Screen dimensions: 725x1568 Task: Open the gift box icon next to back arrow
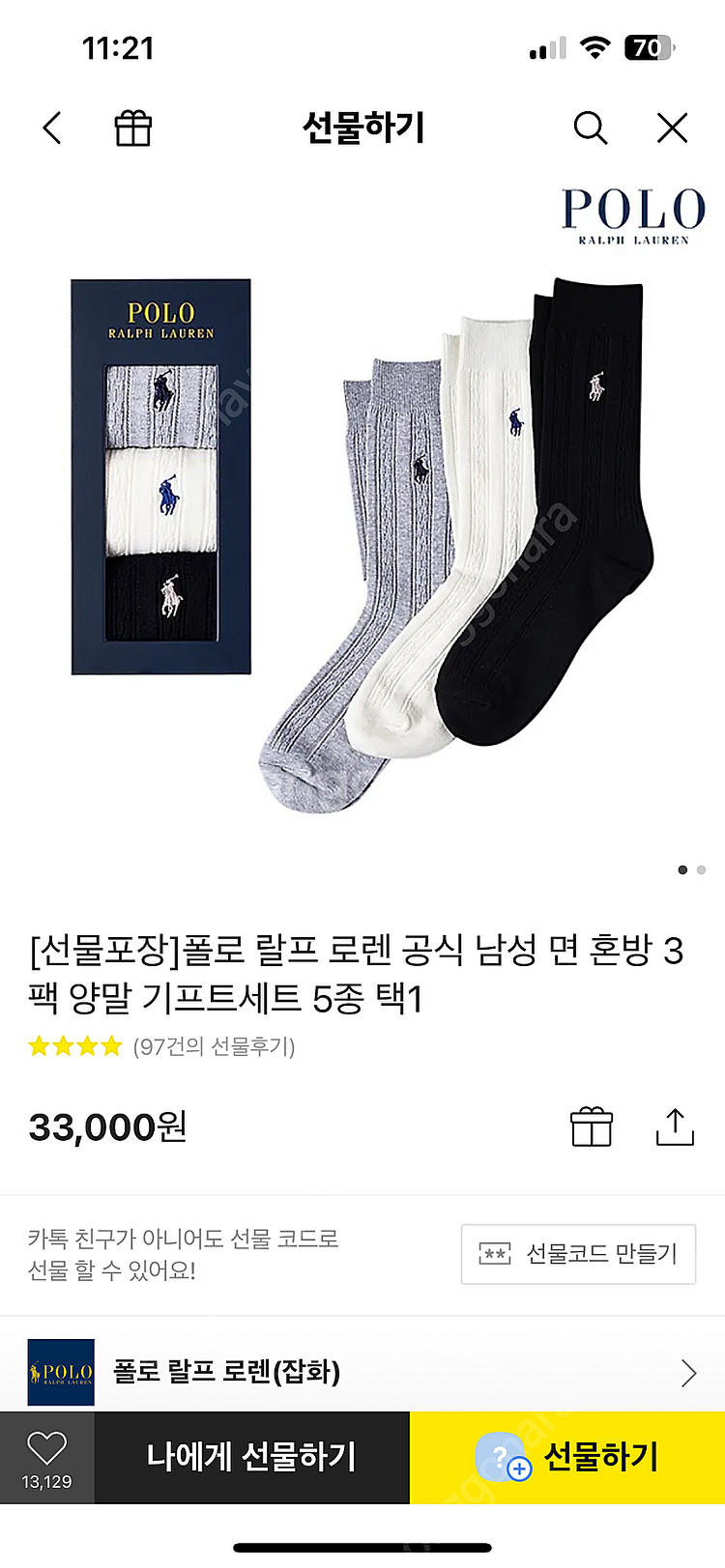coord(133,127)
